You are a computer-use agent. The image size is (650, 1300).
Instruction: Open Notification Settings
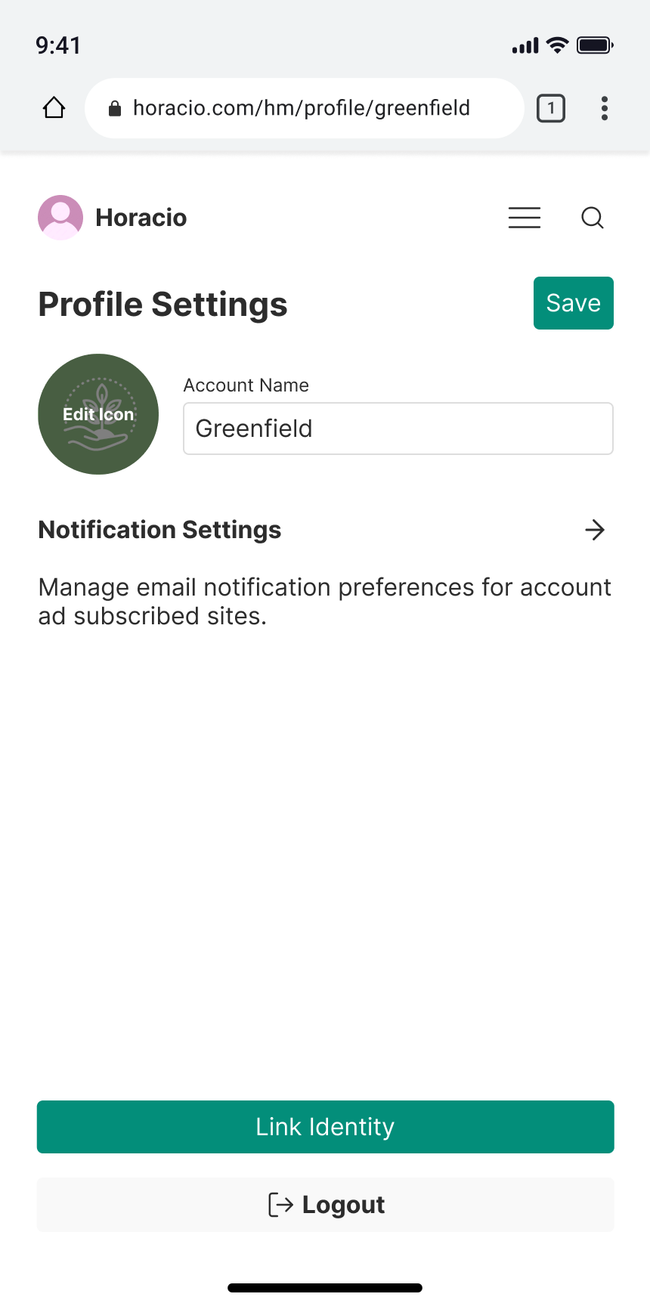(595, 530)
